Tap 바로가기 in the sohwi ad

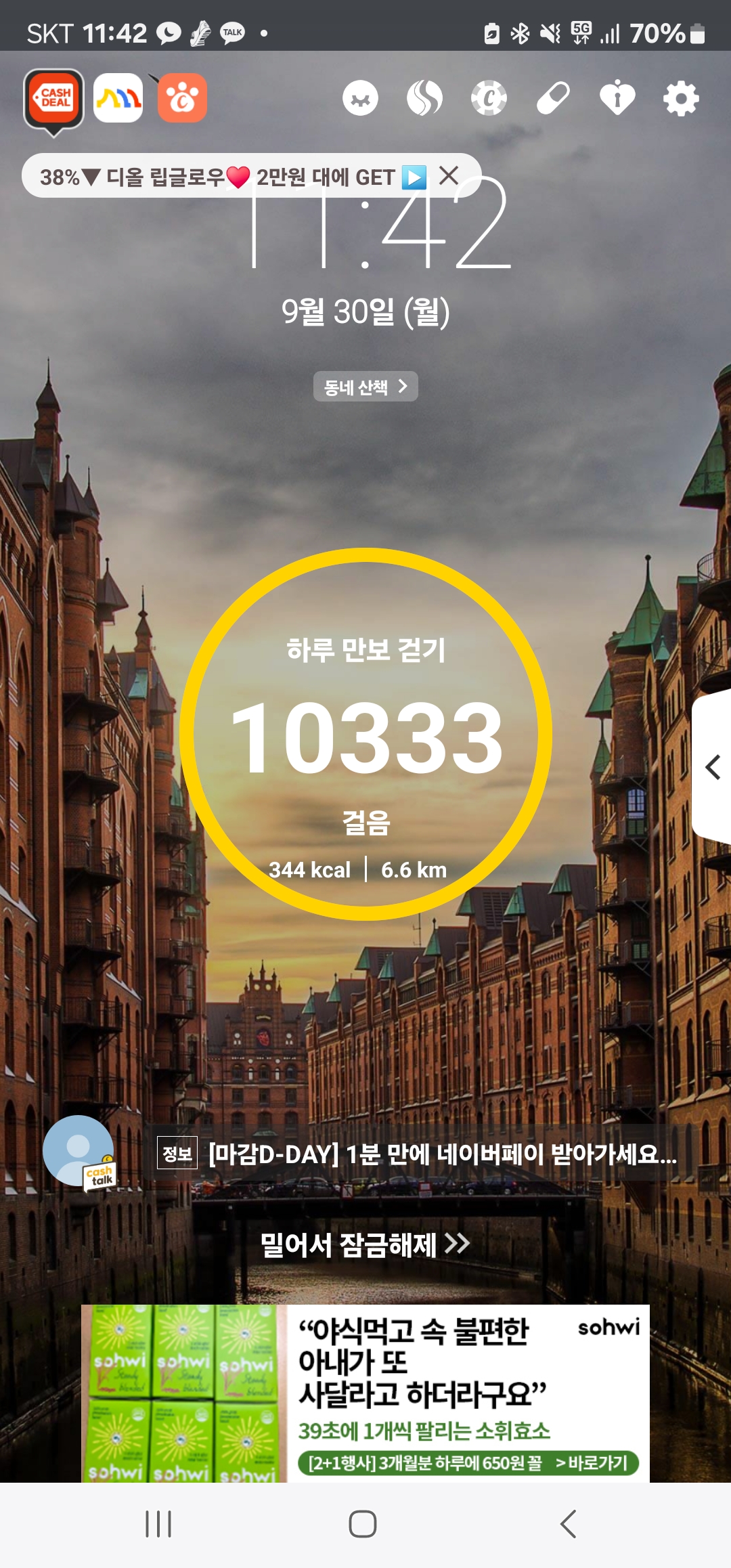tap(592, 1463)
